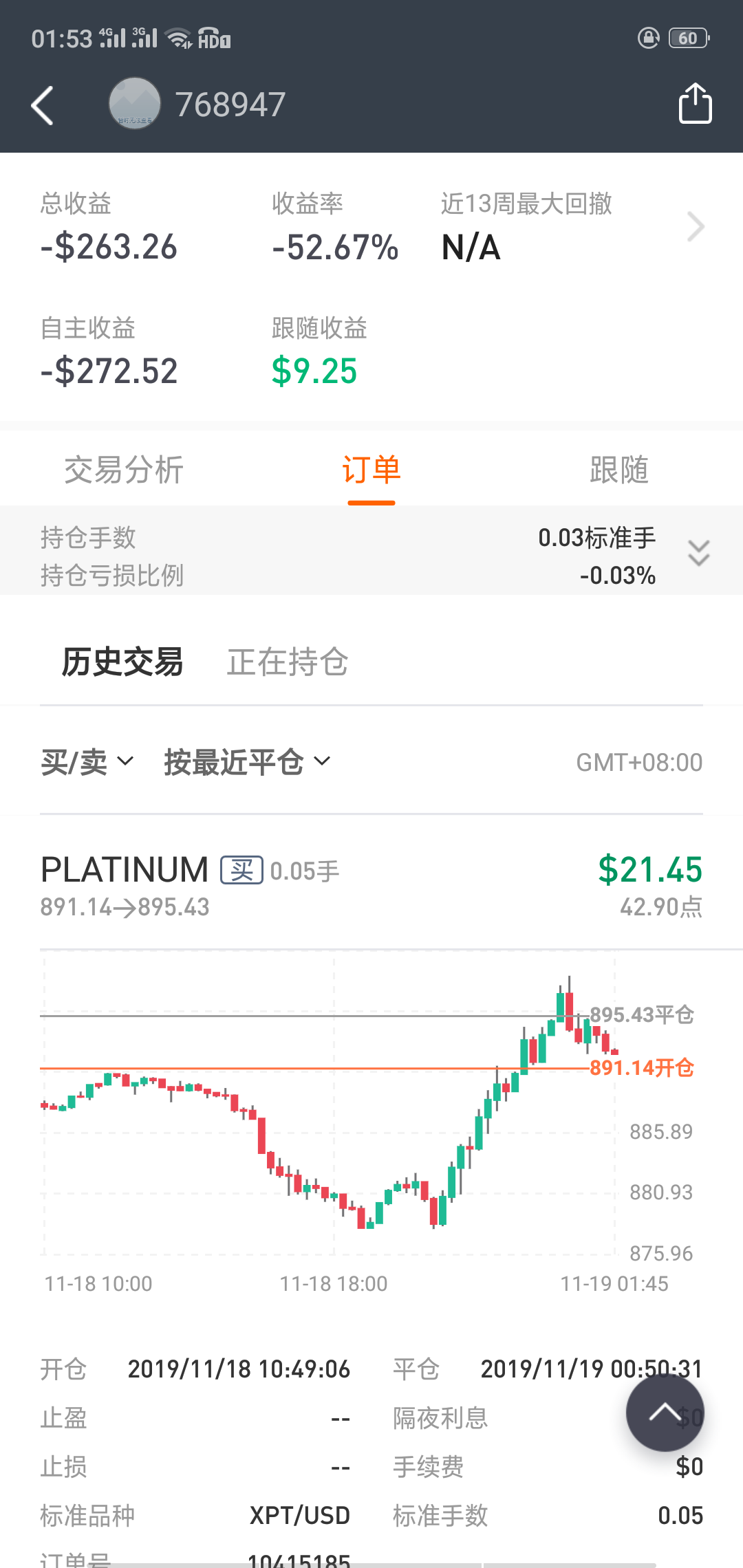Open the 按最近平仓 sort dropdown
Image resolution: width=743 pixels, height=1568 pixels.
(x=248, y=762)
